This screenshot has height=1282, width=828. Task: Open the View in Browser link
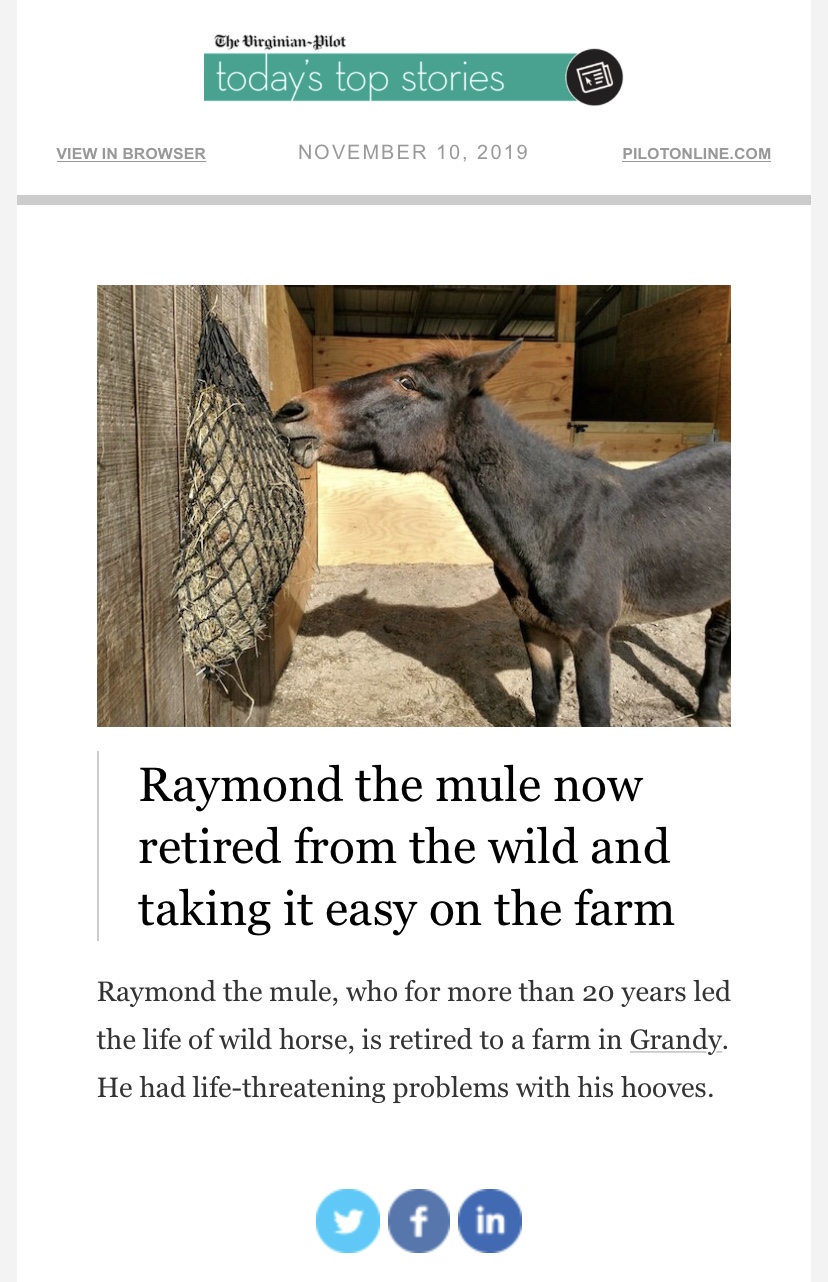pyautogui.click(x=131, y=154)
